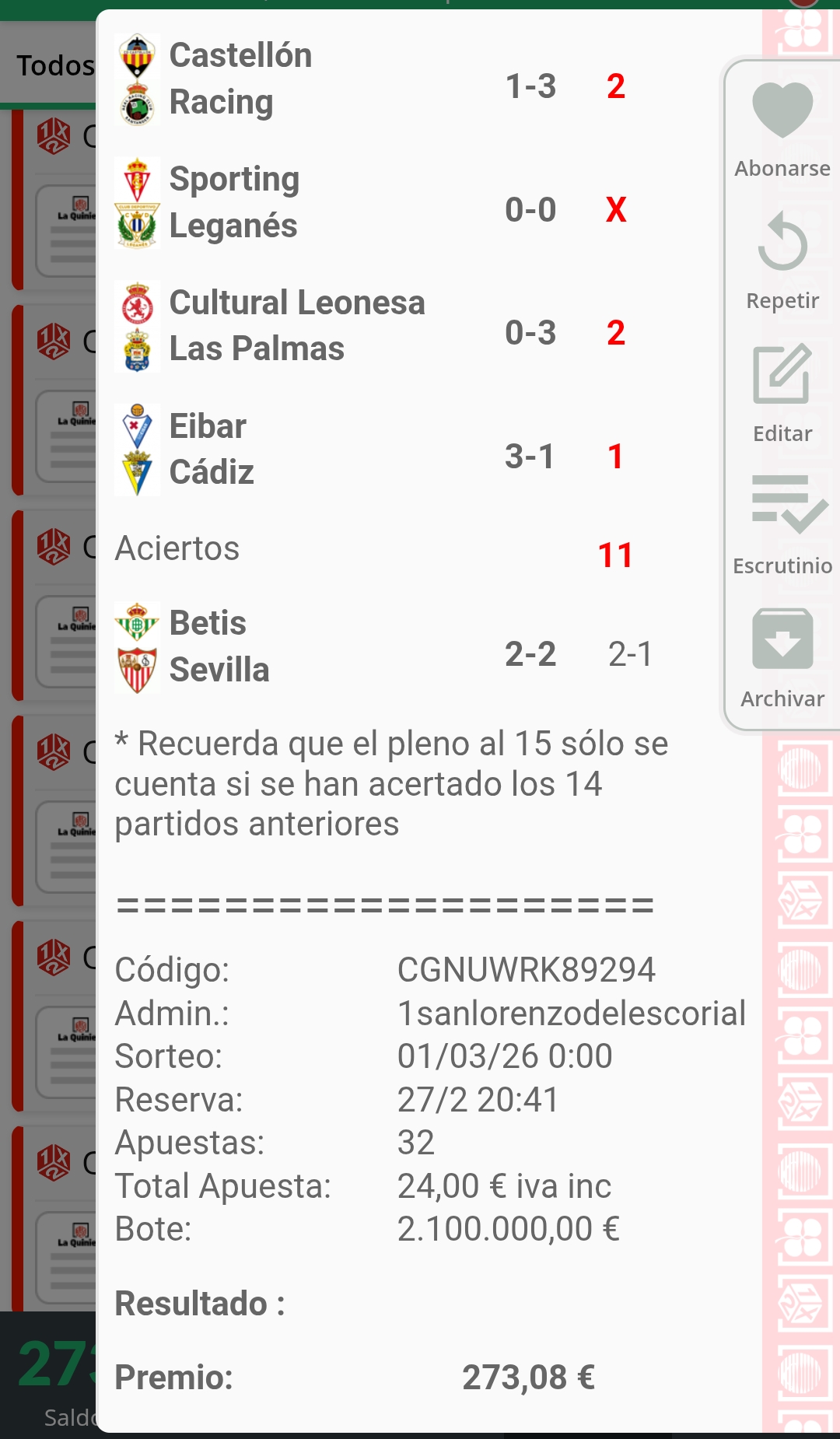This screenshot has width=840, height=1439.
Task: Toggle subscription via the Abonarse heart
Action: (x=782, y=109)
